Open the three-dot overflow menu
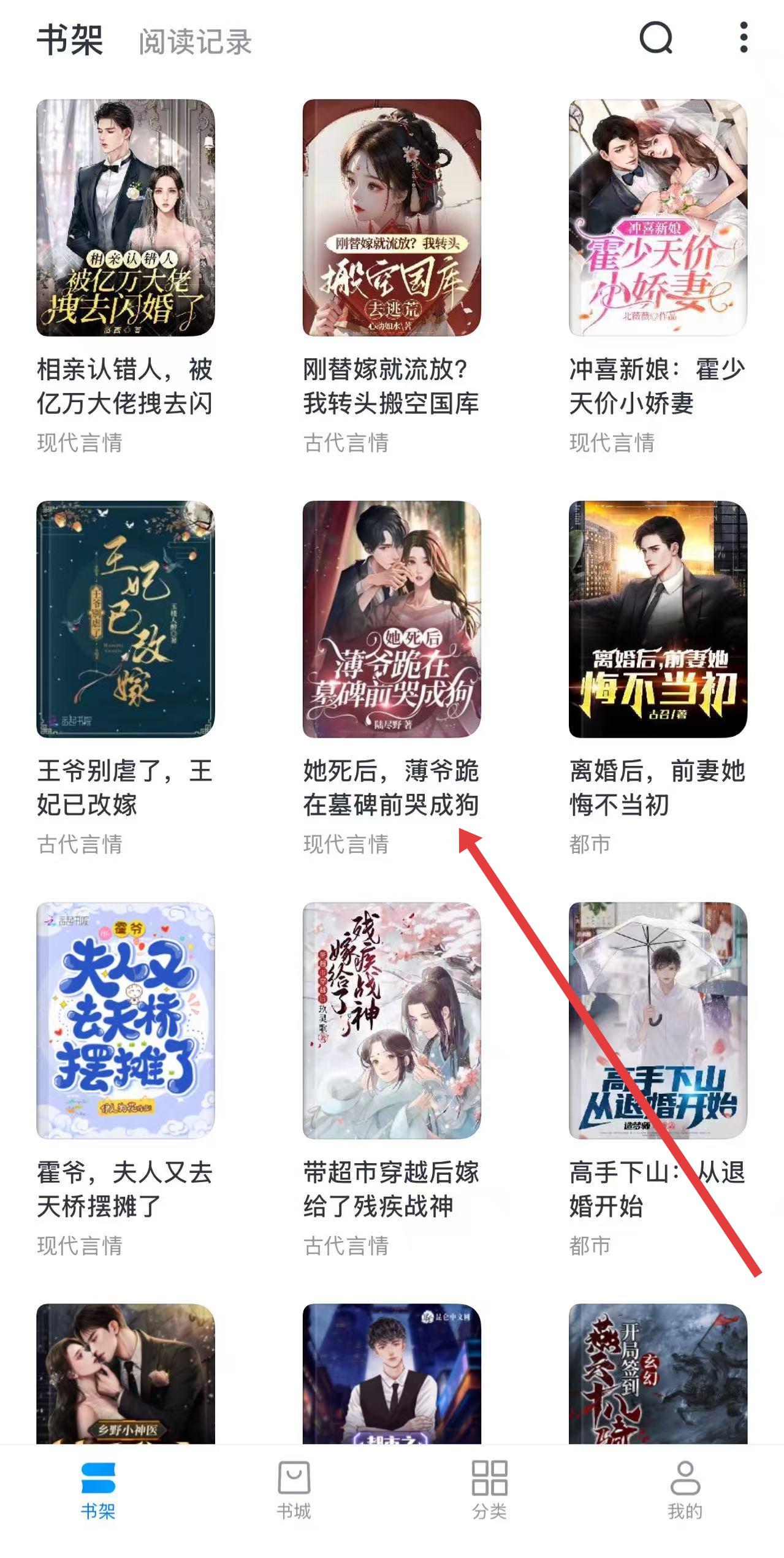 [743, 38]
